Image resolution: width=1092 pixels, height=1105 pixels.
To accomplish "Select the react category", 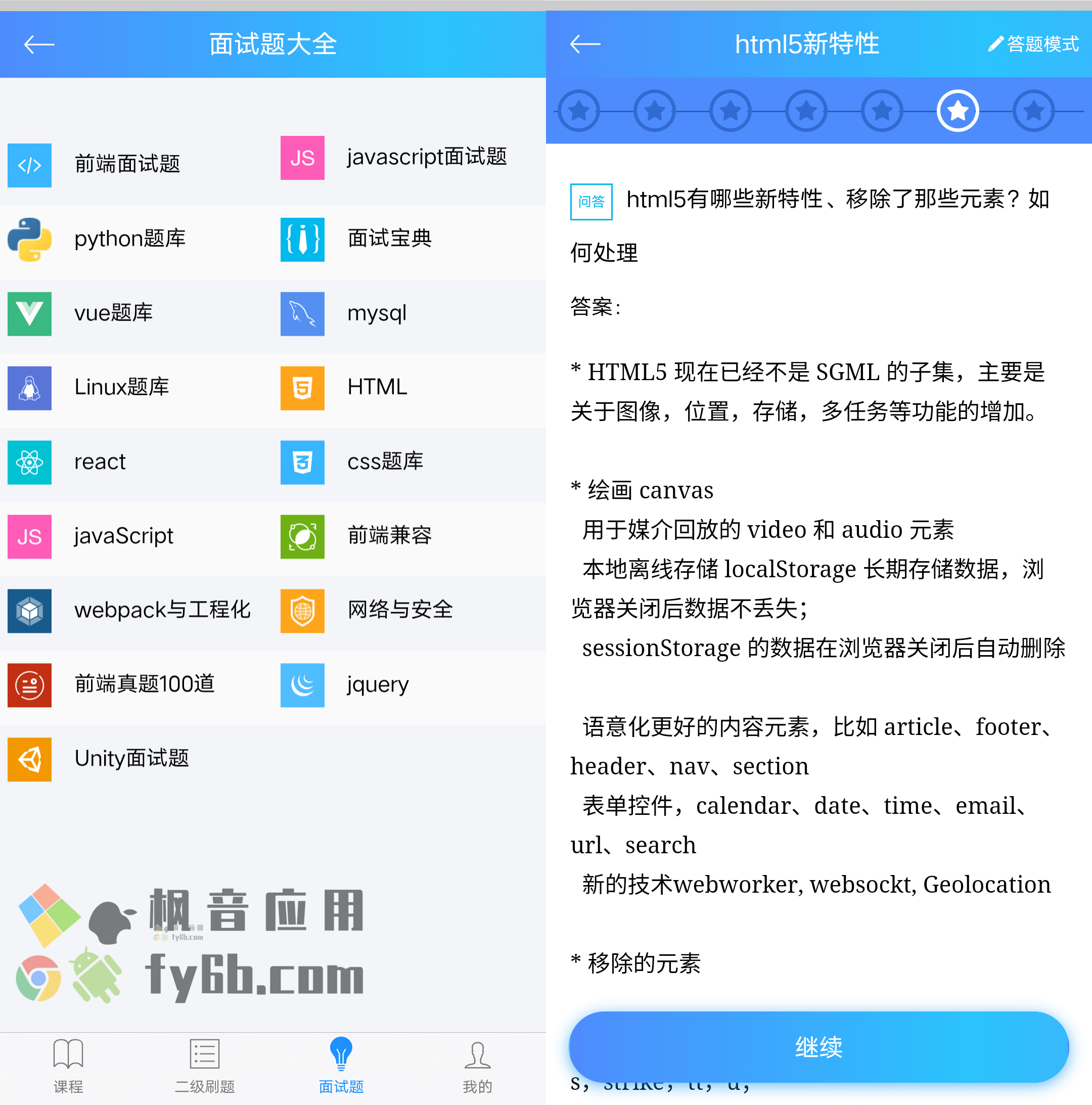I will (100, 462).
